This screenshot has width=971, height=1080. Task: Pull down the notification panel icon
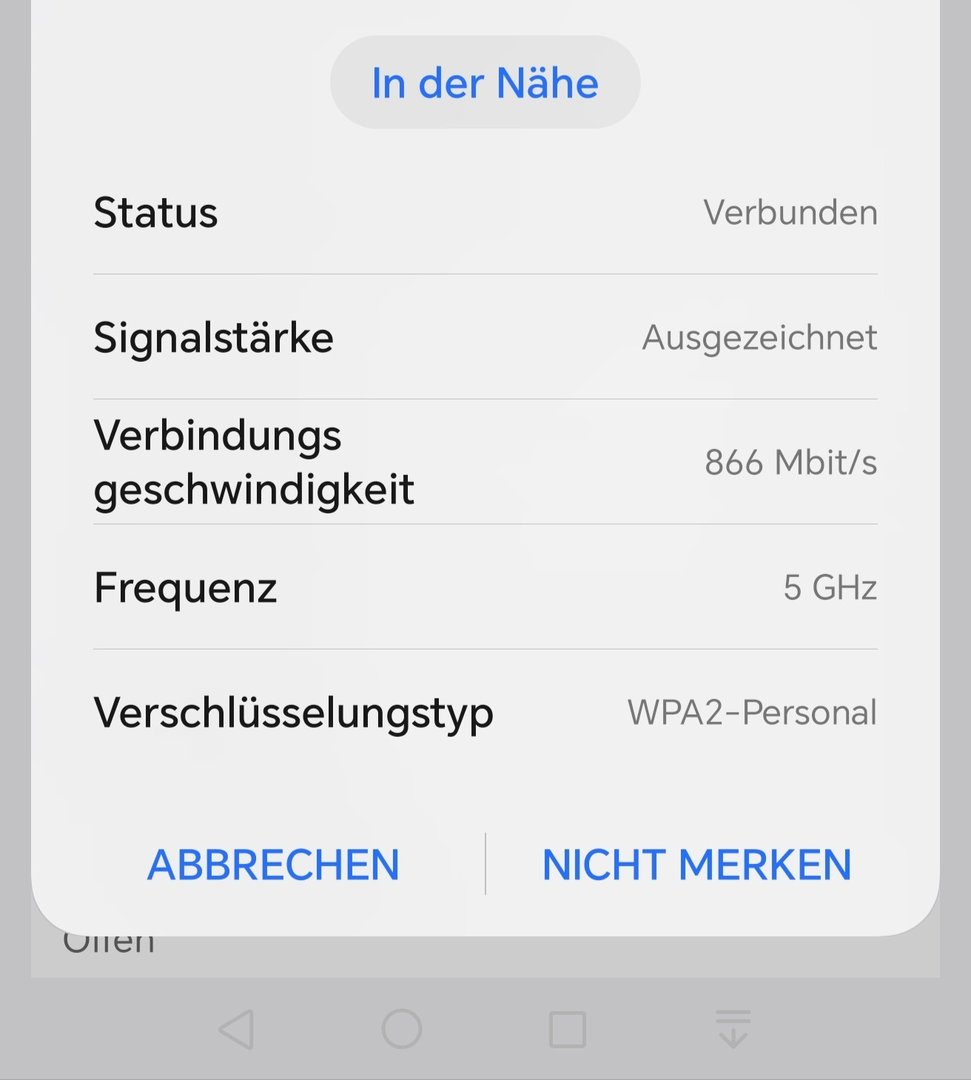point(733,1029)
